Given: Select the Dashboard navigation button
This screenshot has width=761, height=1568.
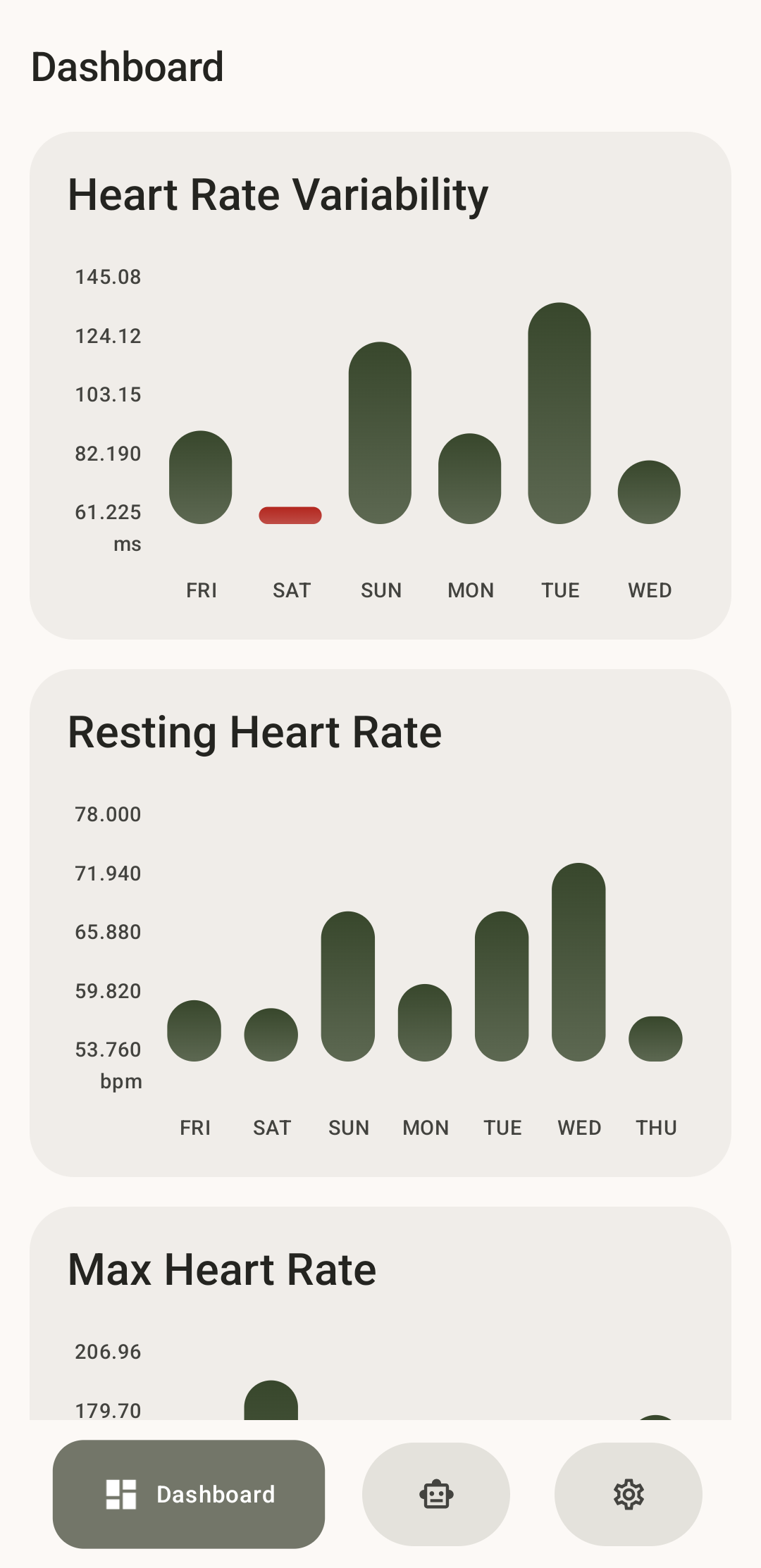Looking at the screenshot, I should pos(189,1494).
